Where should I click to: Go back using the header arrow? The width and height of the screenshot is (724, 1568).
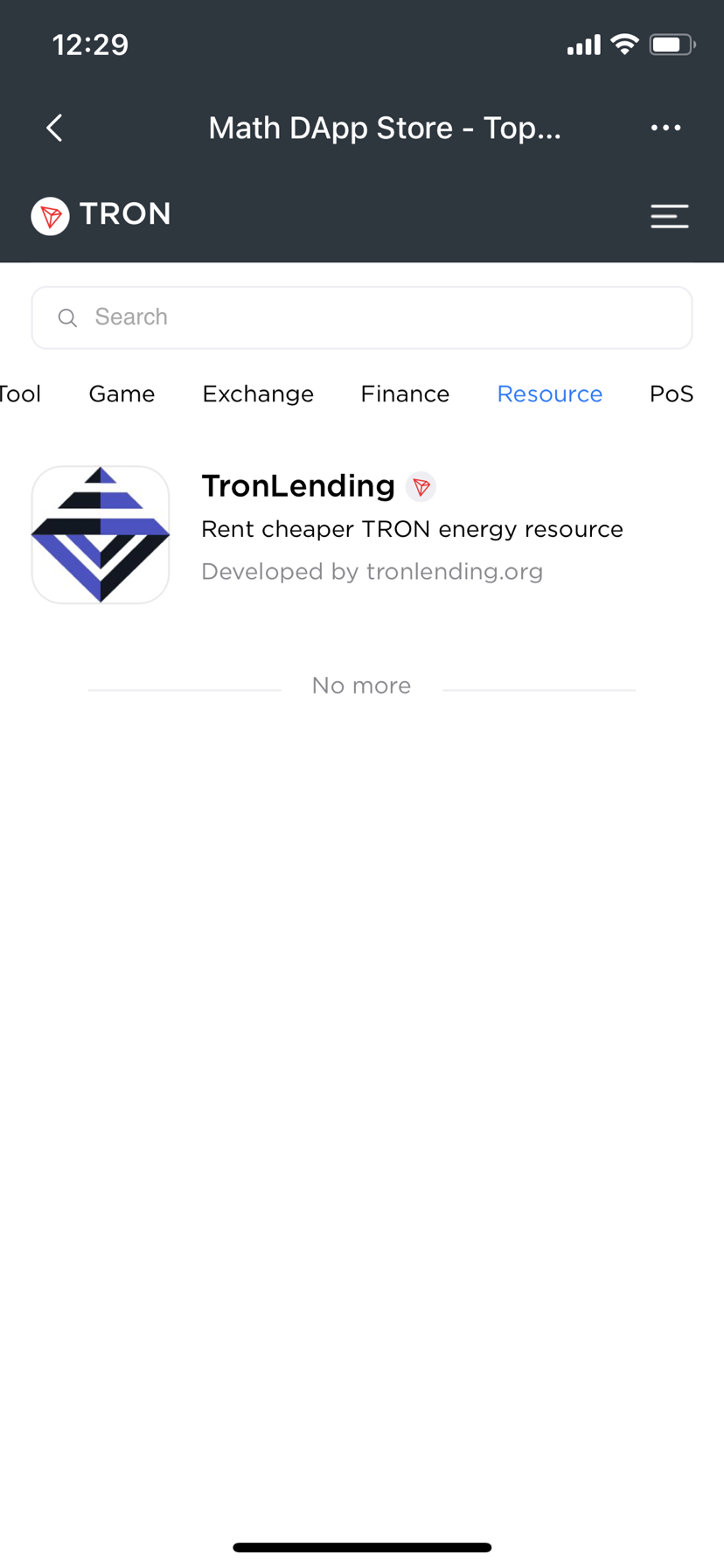(54, 128)
